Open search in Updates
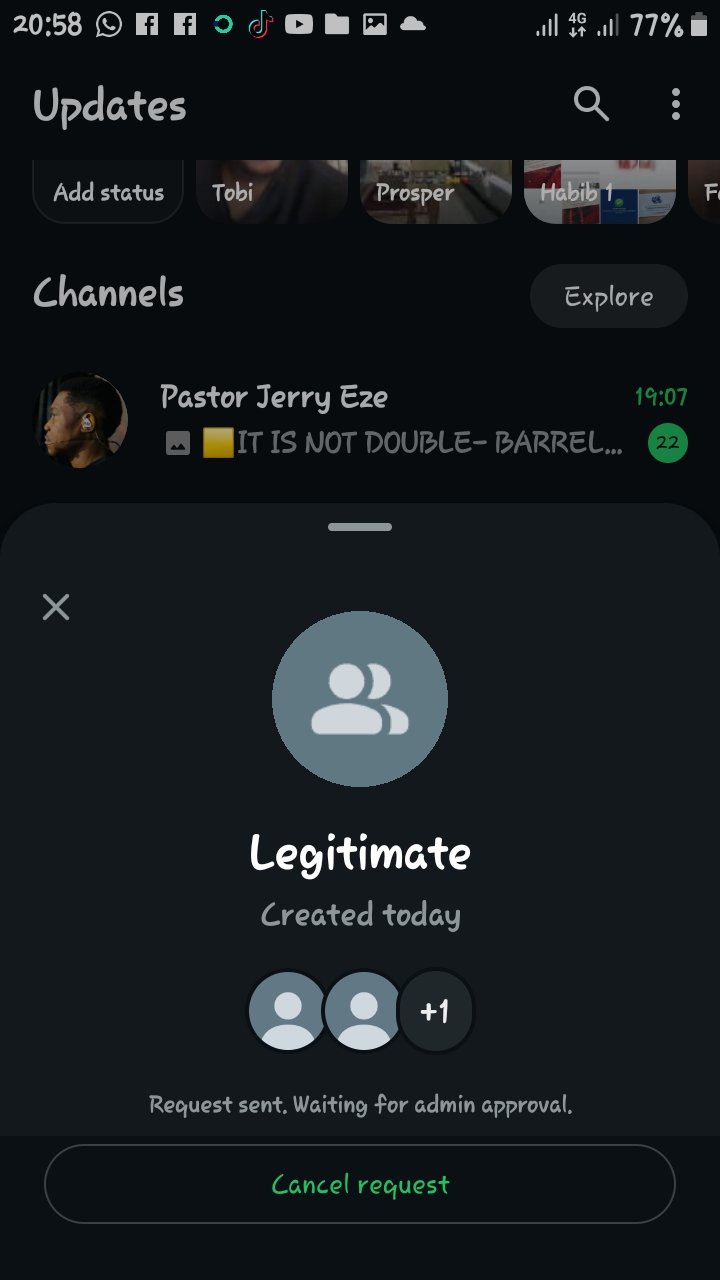This screenshot has width=720, height=1280. [x=591, y=103]
